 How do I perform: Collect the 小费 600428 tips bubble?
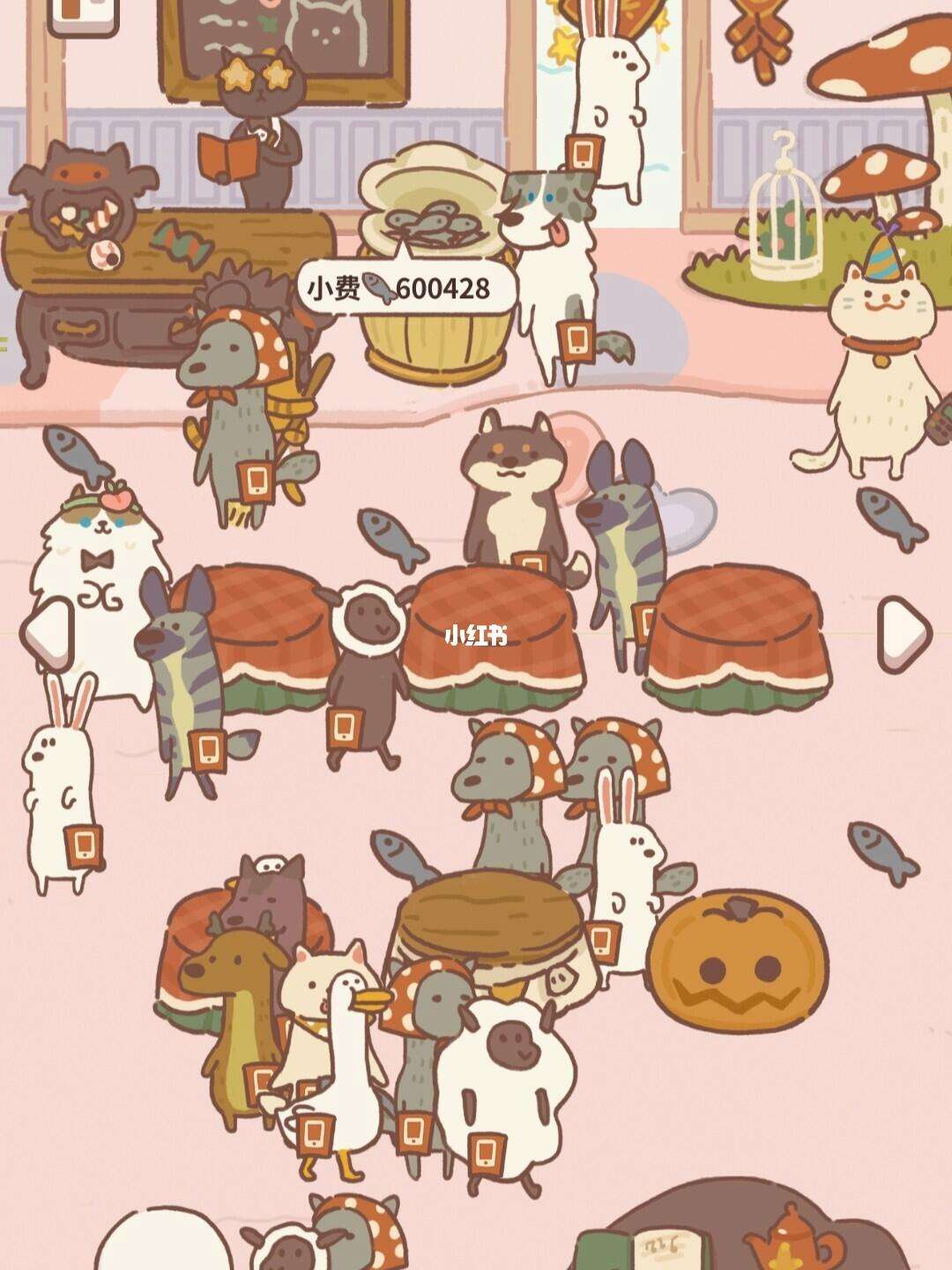coord(407,287)
